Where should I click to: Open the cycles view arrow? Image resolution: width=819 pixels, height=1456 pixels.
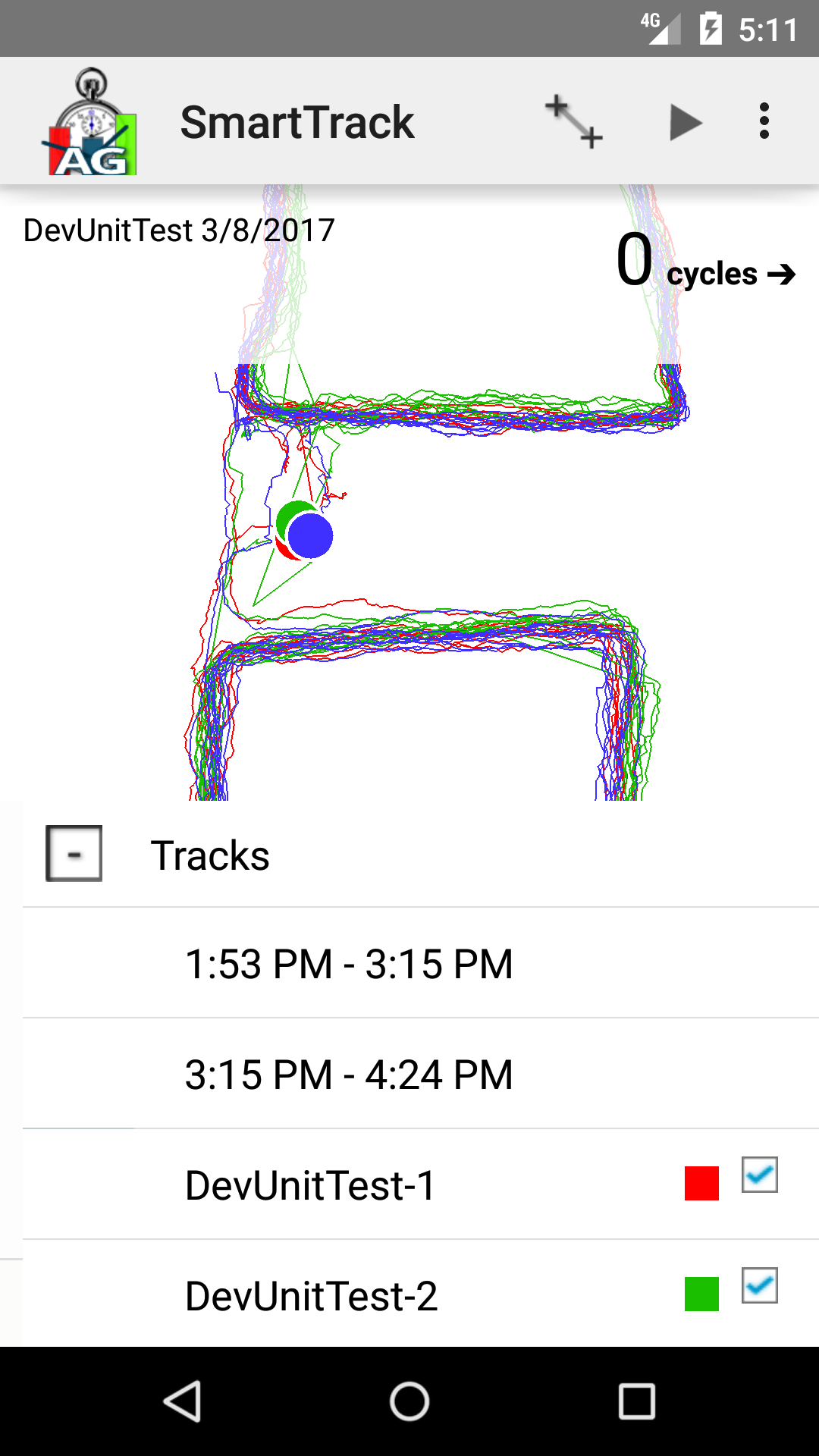(x=781, y=274)
